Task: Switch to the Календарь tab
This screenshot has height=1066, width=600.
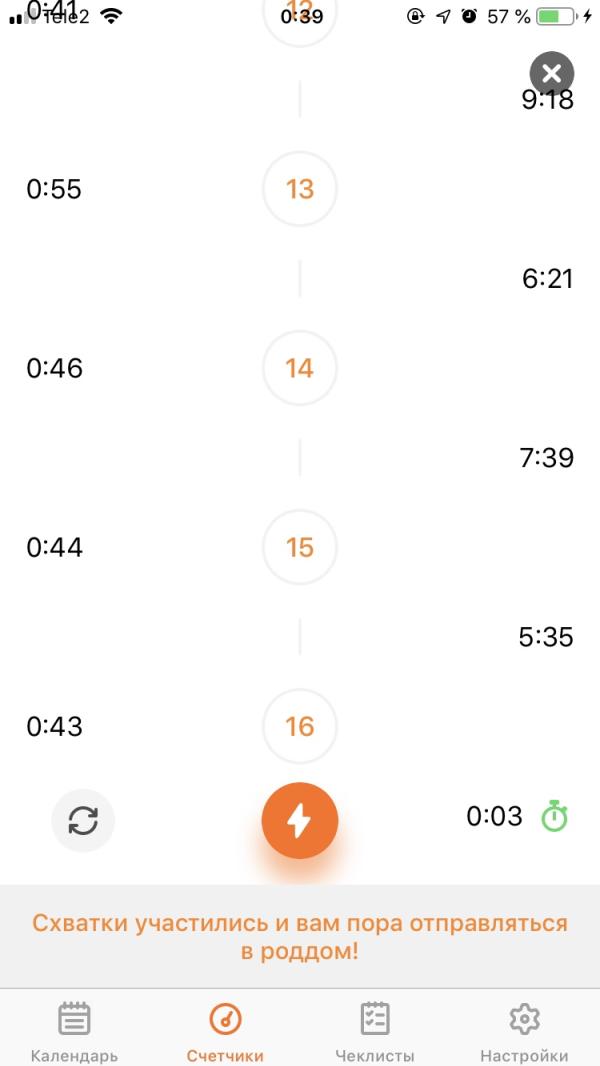Action: [x=75, y=1030]
